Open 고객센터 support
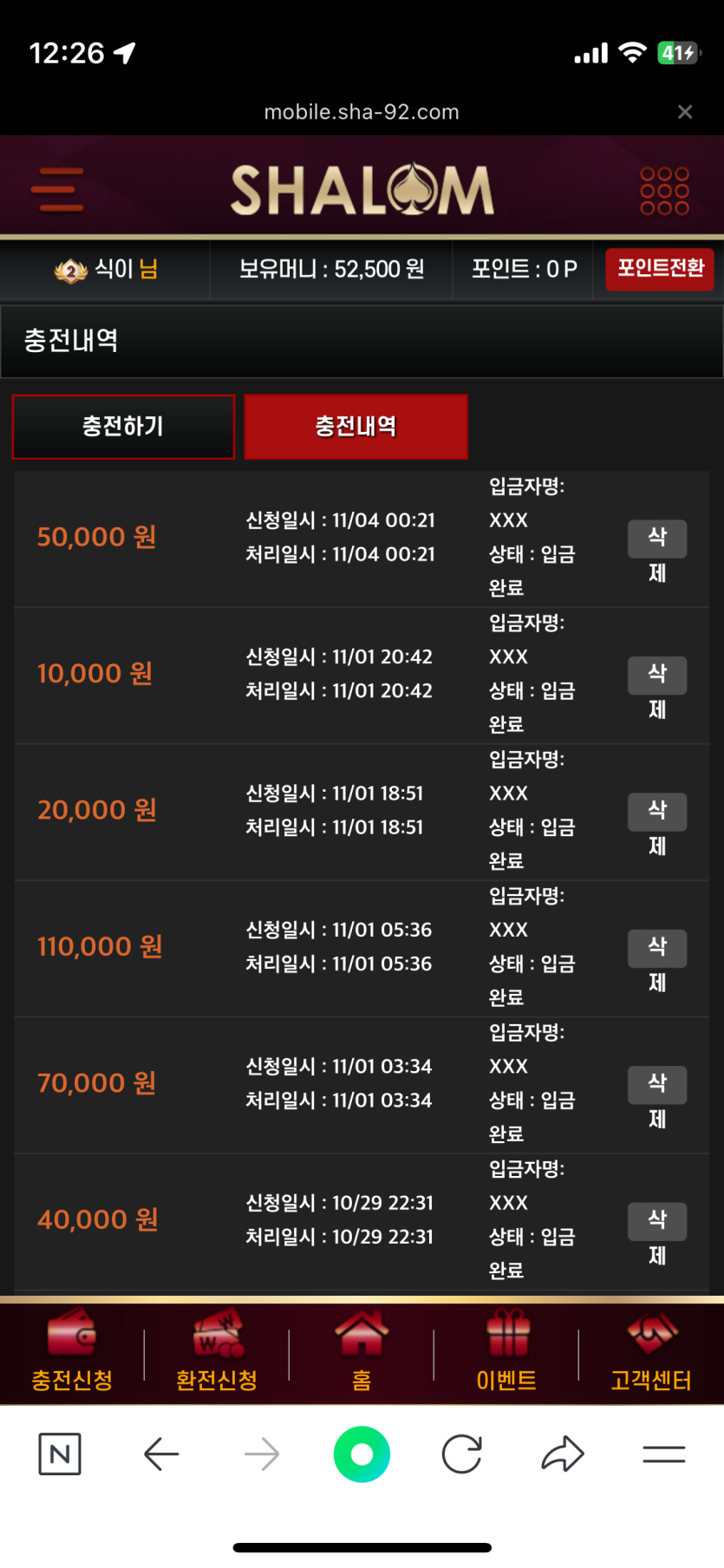 pyautogui.click(x=651, y=1352)
